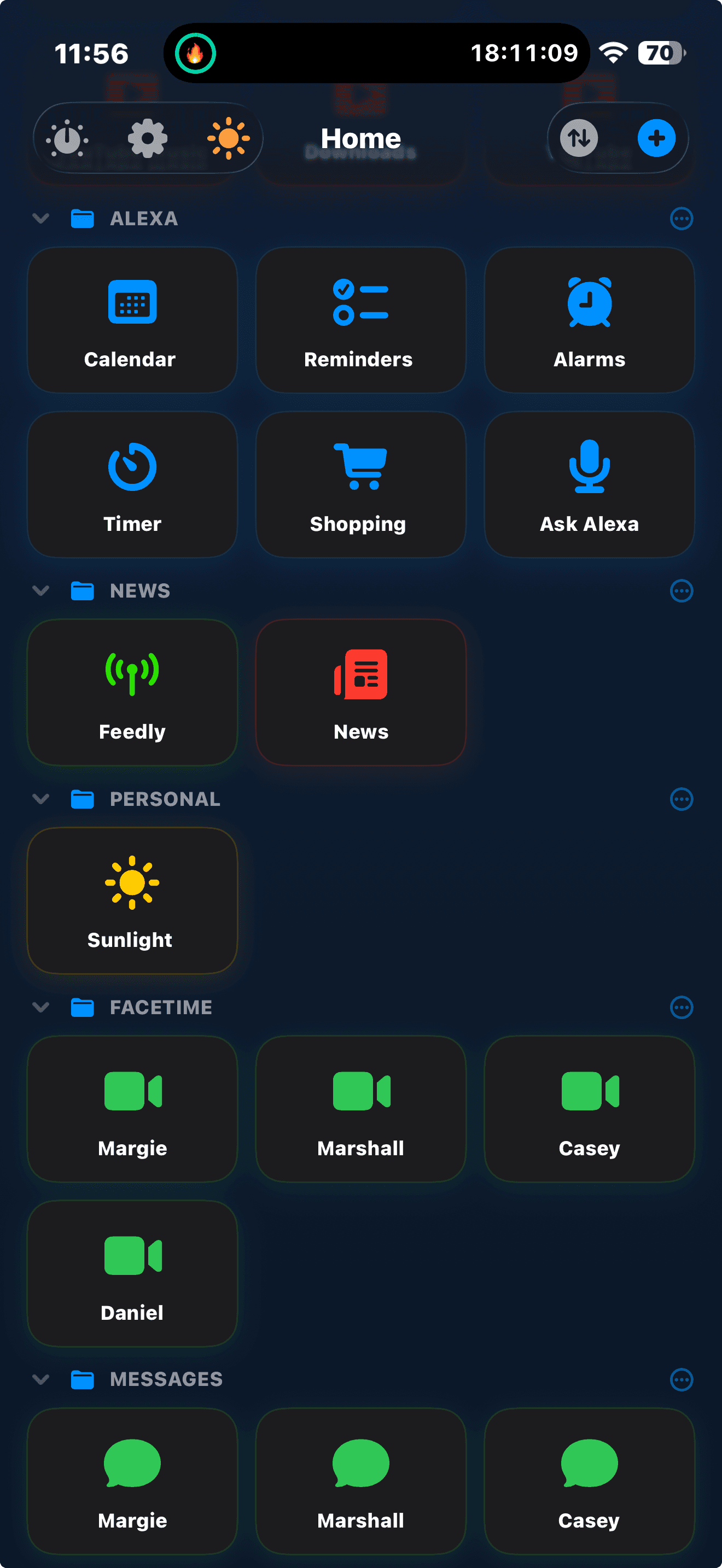Open the Shopping list tile
Viewport: 722px width, 1568px height.
360,484
